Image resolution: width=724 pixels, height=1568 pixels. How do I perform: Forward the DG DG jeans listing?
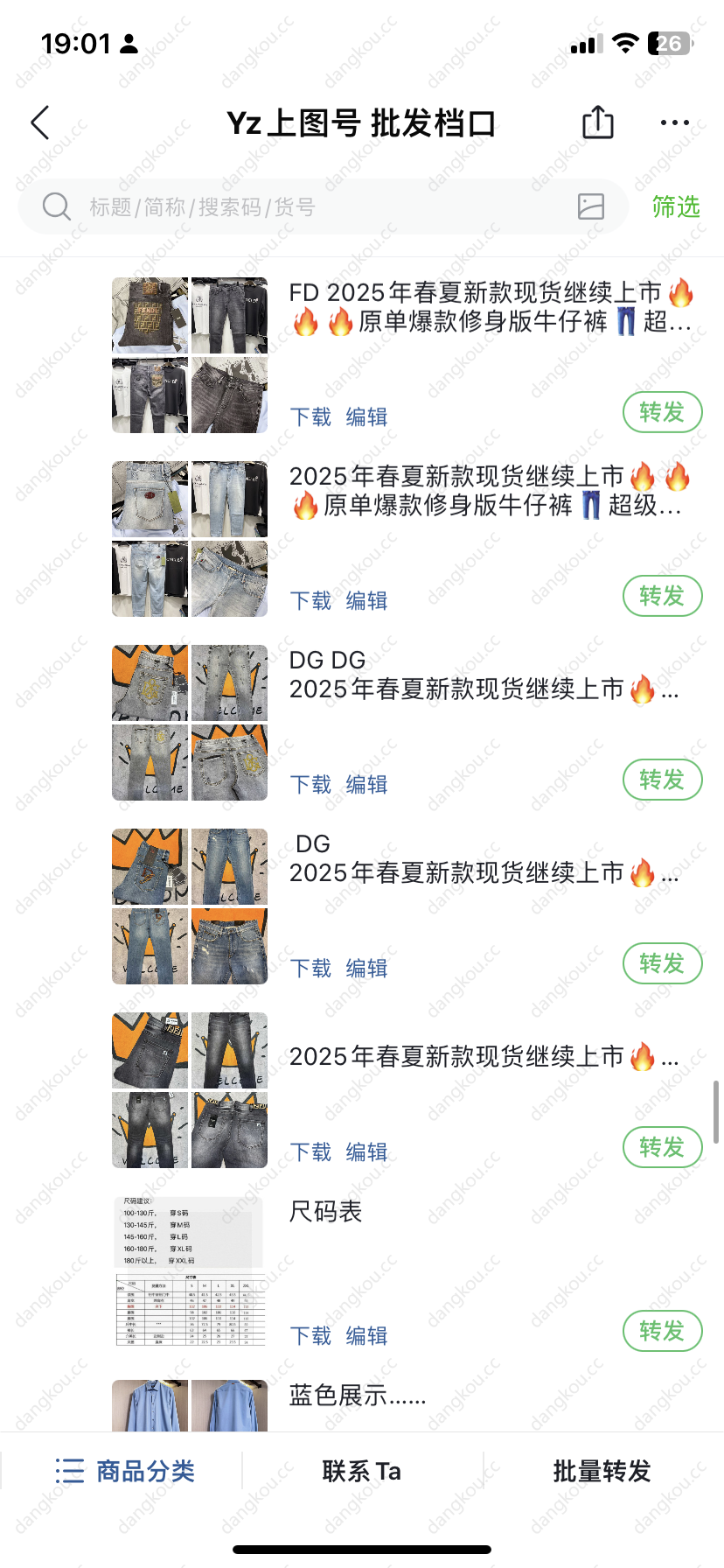pos(662,780)
